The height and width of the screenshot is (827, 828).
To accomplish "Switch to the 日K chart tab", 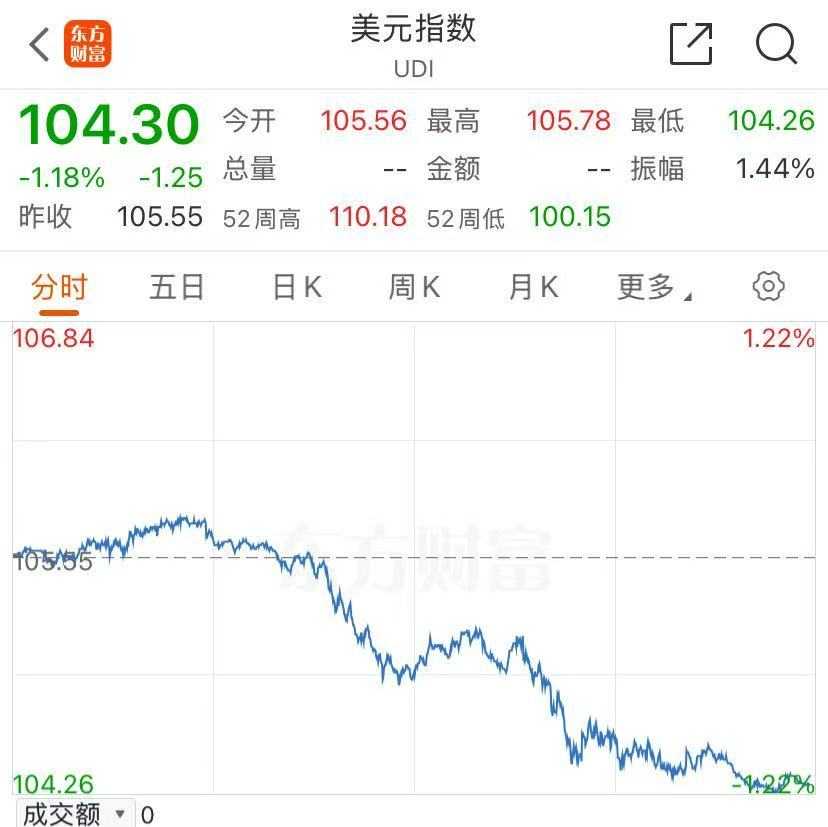I will [x=297, y=288].
